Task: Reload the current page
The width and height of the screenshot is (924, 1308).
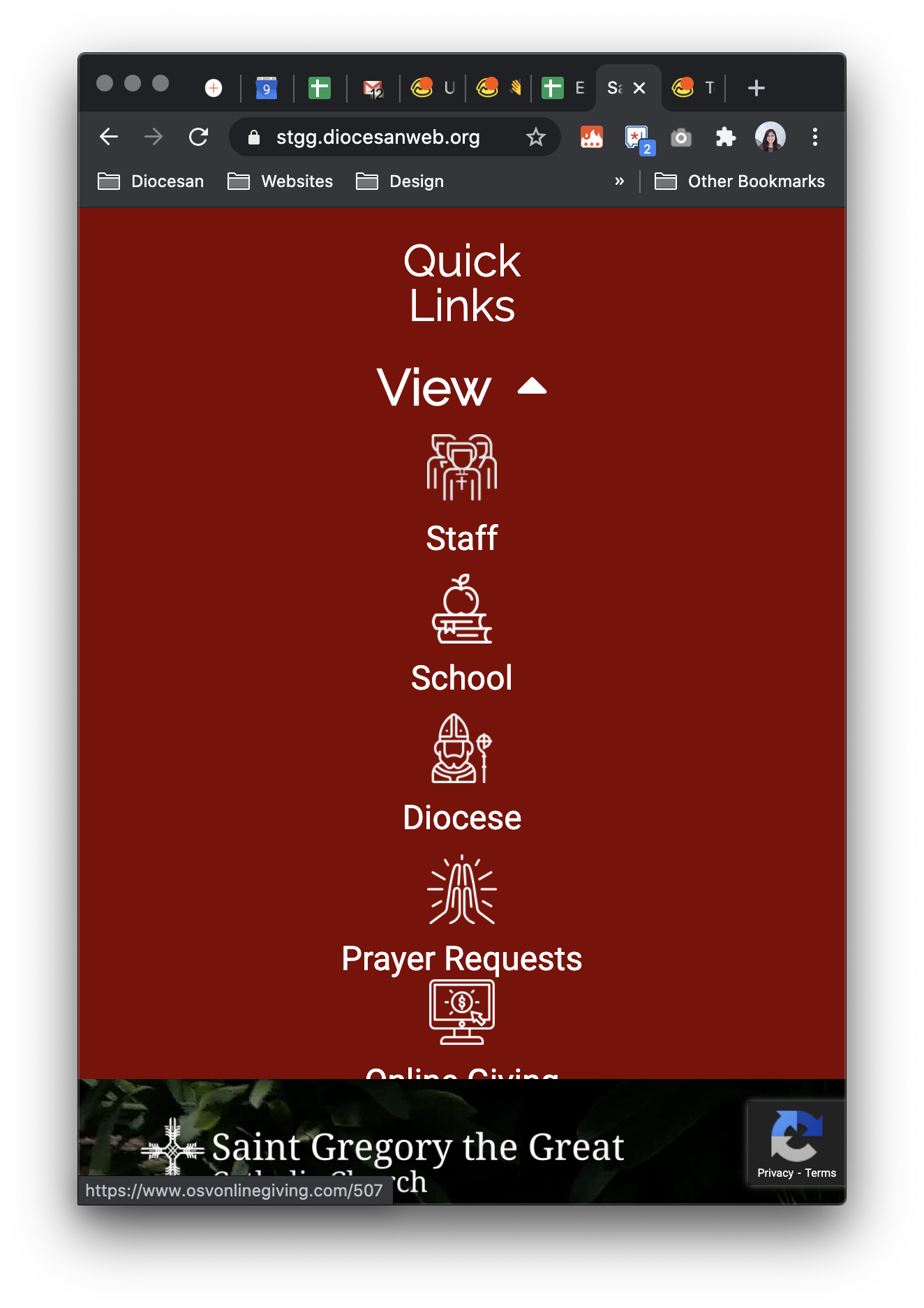Action: [199, 137]
